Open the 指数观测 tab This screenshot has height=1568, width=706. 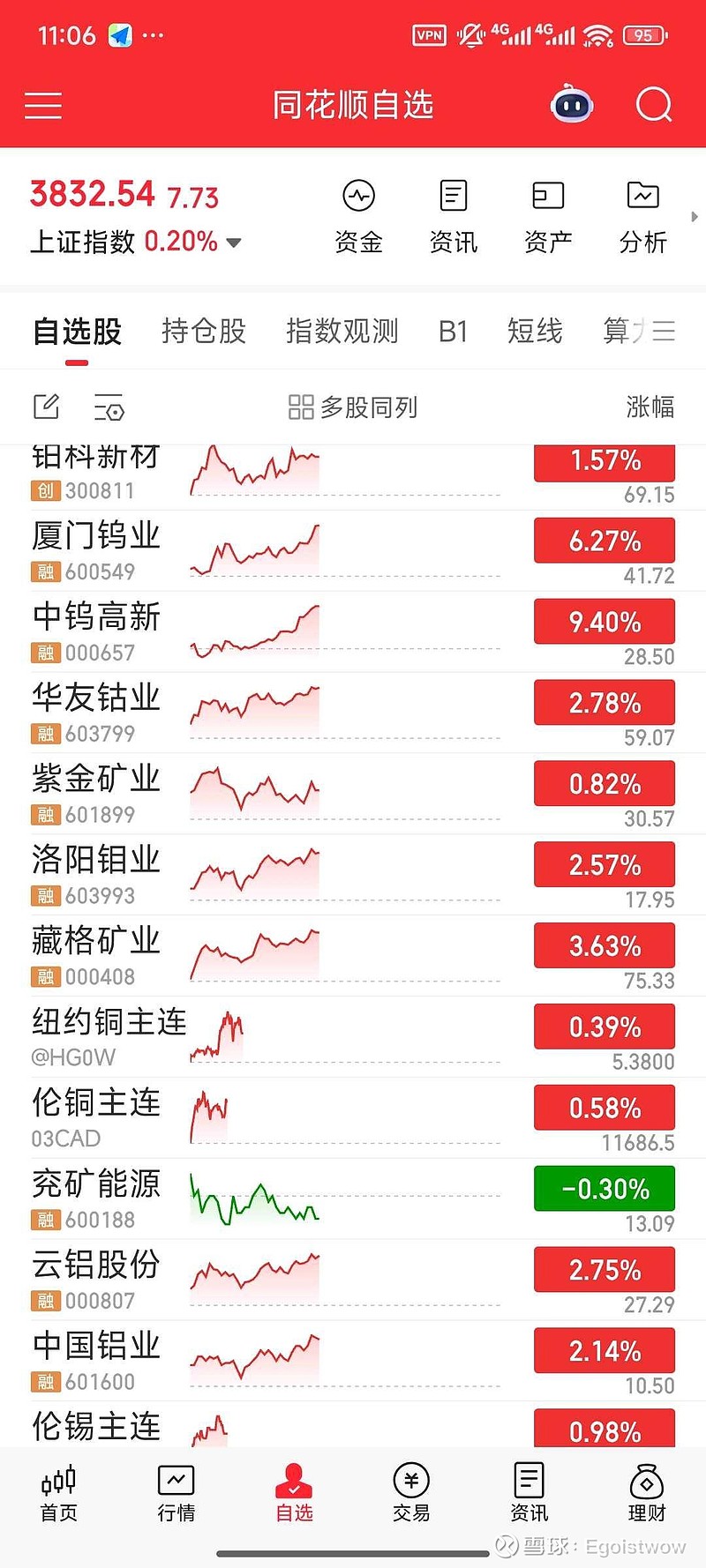pos(342,331)
